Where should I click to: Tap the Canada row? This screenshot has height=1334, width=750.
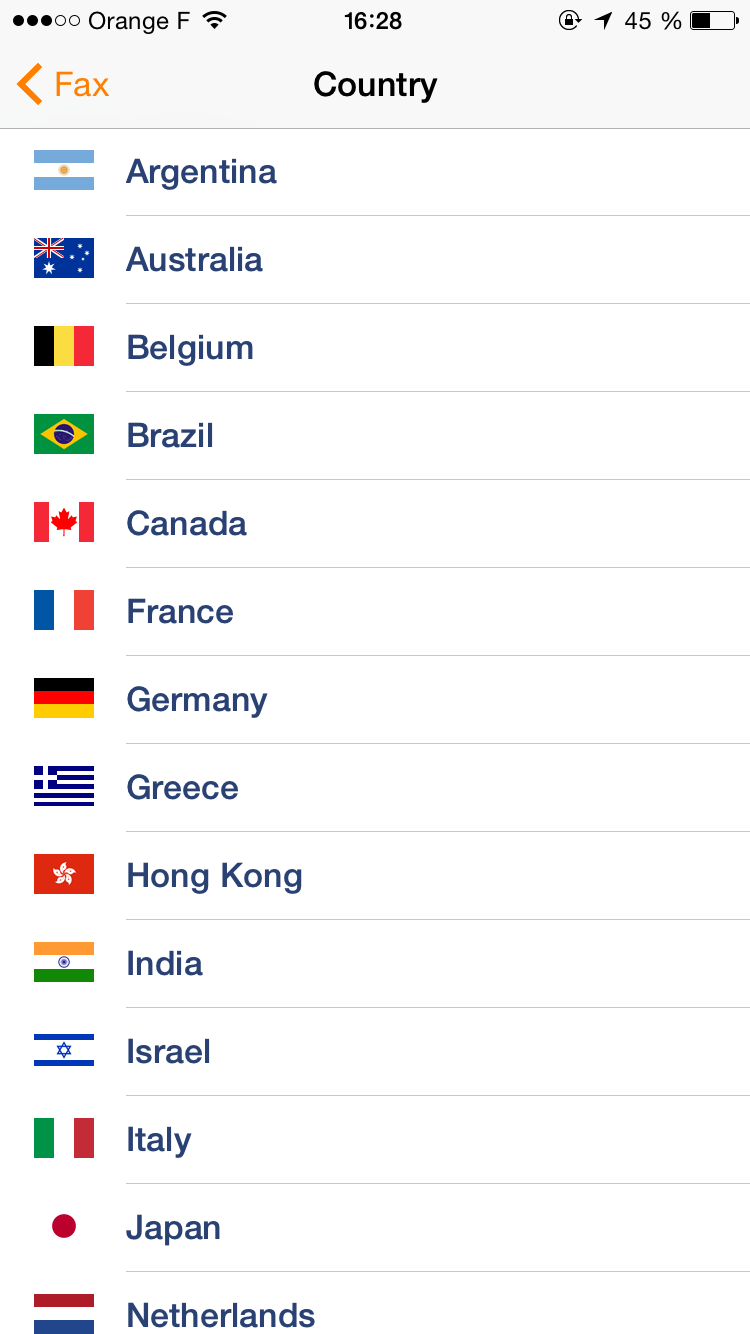click(375, 524)
